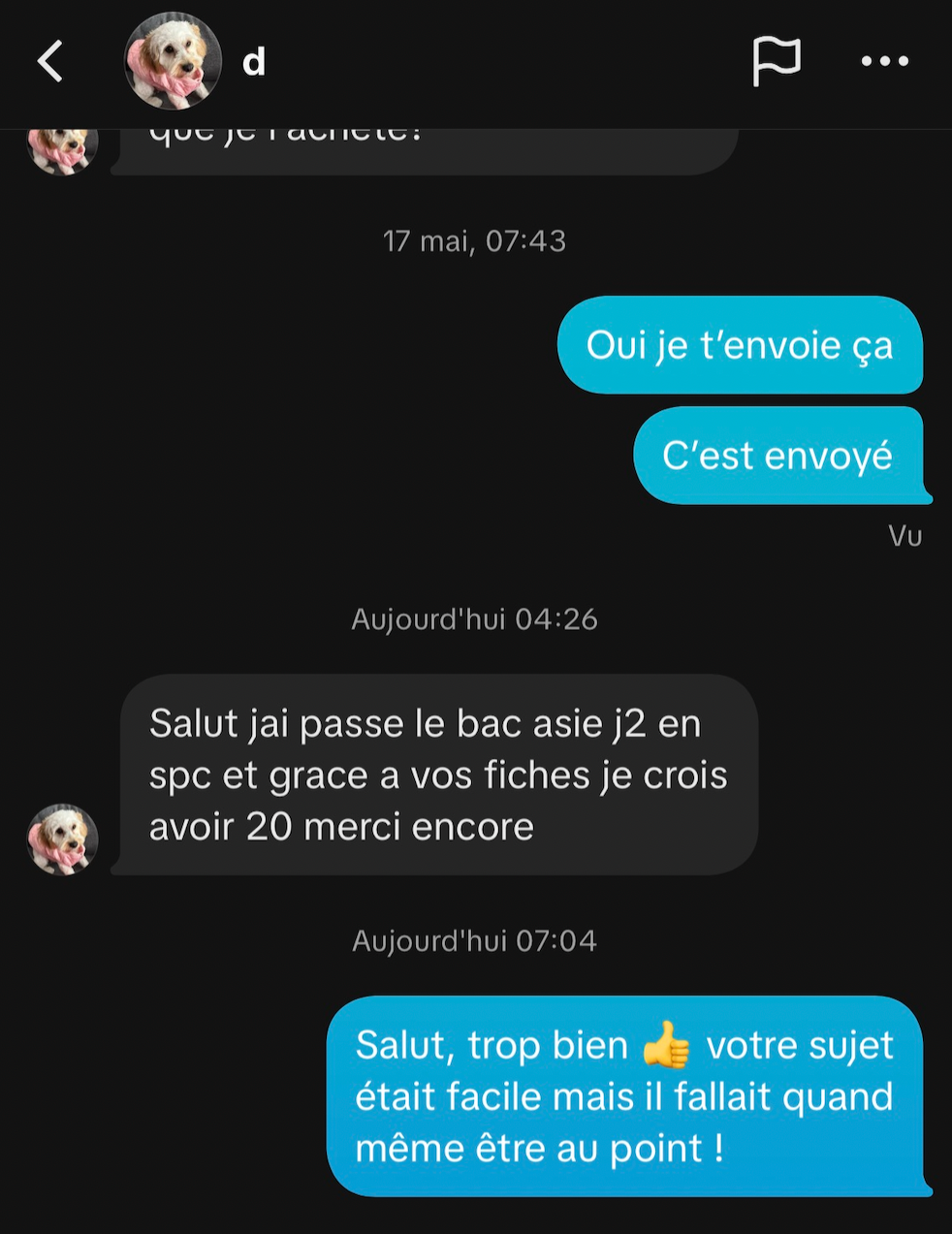Report this conversation with the flag icon
Viewport: 952px width, 1234px height.
point(777,61)
